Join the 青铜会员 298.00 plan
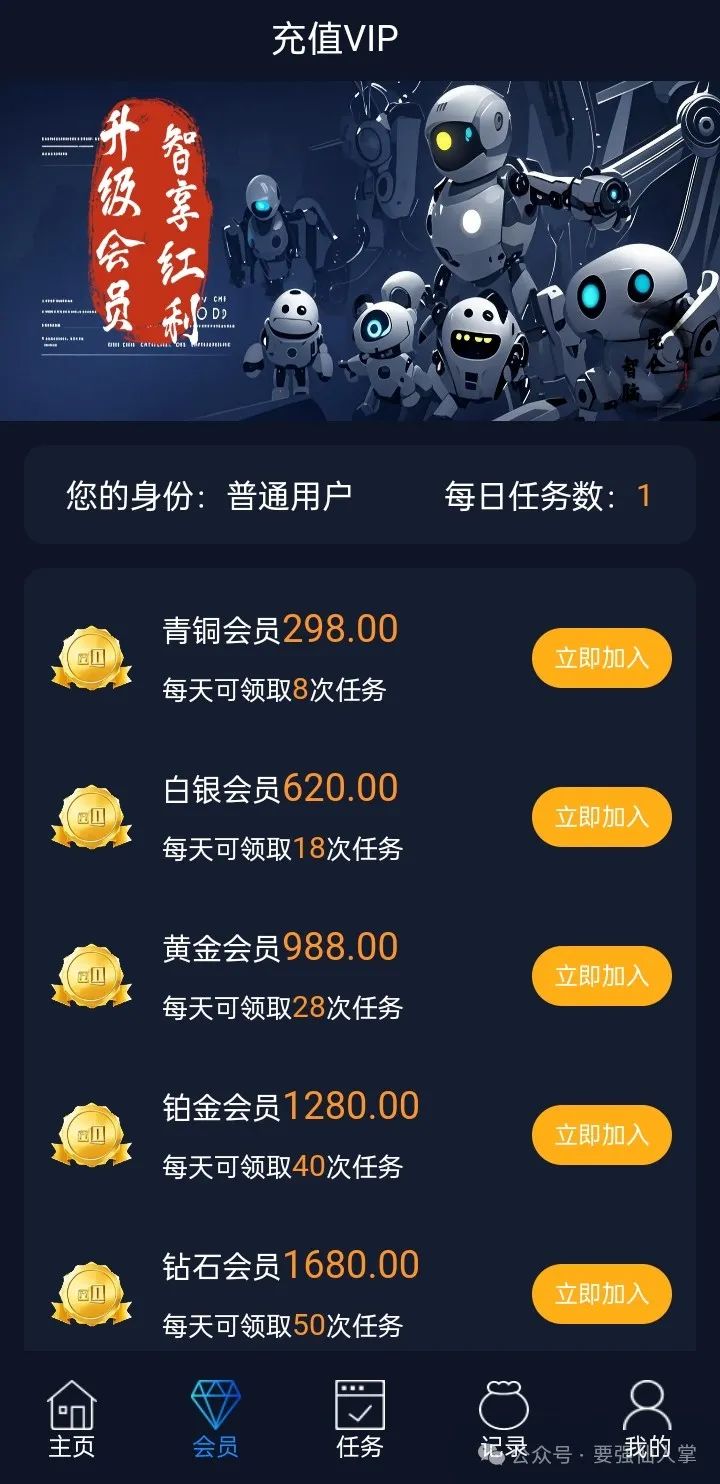Screen dimensions: 720x1484 (x=601, y=658)
